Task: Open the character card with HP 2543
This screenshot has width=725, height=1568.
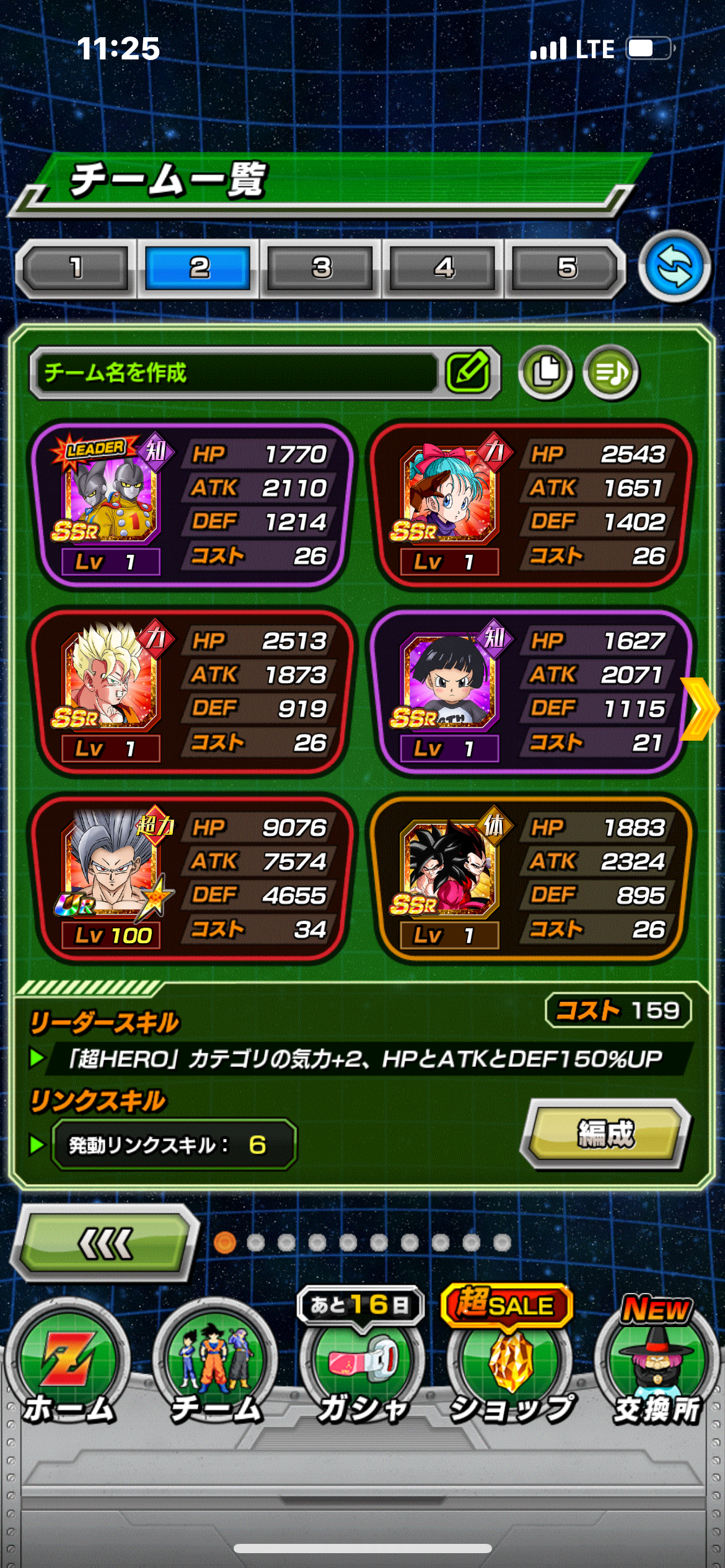Action: pos(532,505)
